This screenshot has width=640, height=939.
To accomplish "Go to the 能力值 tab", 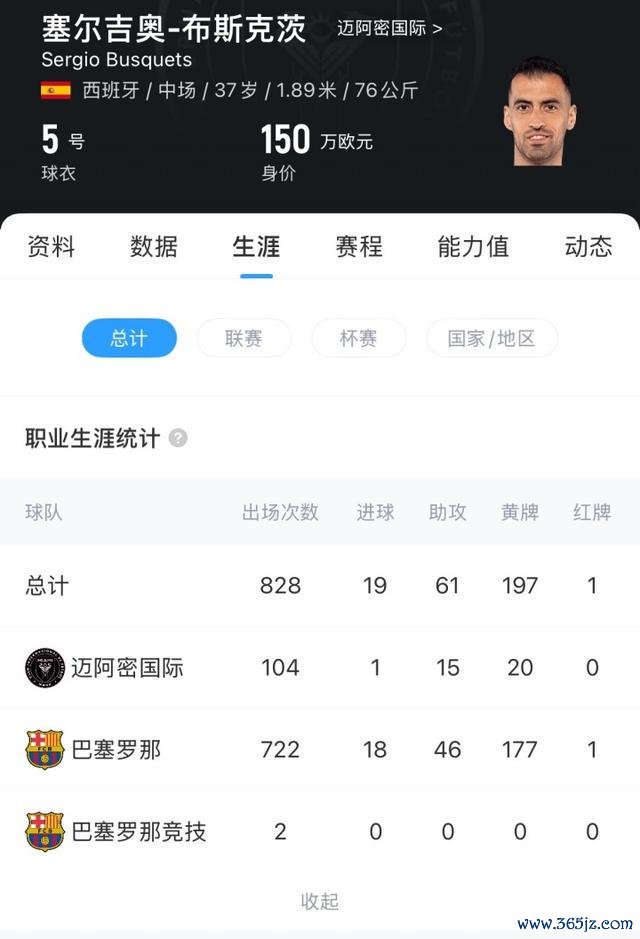I will pyautogui.click(x=473, y=246).
